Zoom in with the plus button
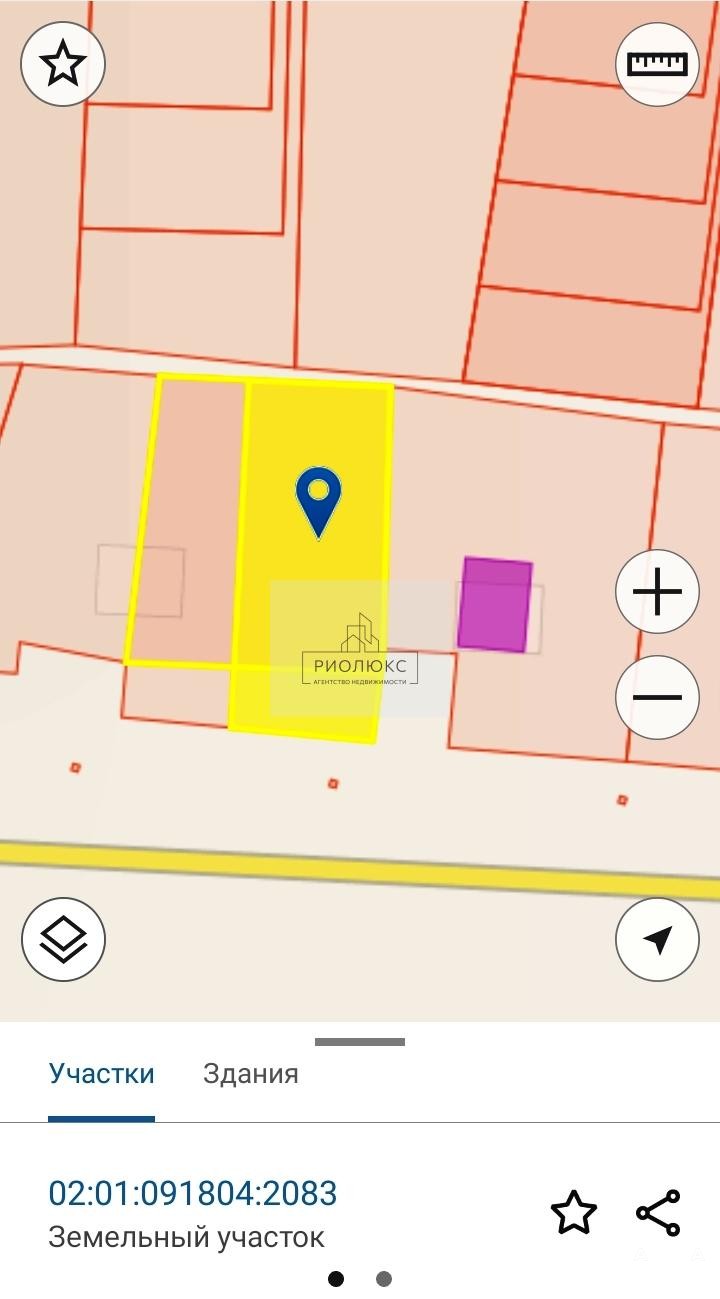Image resolution: width=720 pixels, height=1299 pixels. (x=657, y=592)
